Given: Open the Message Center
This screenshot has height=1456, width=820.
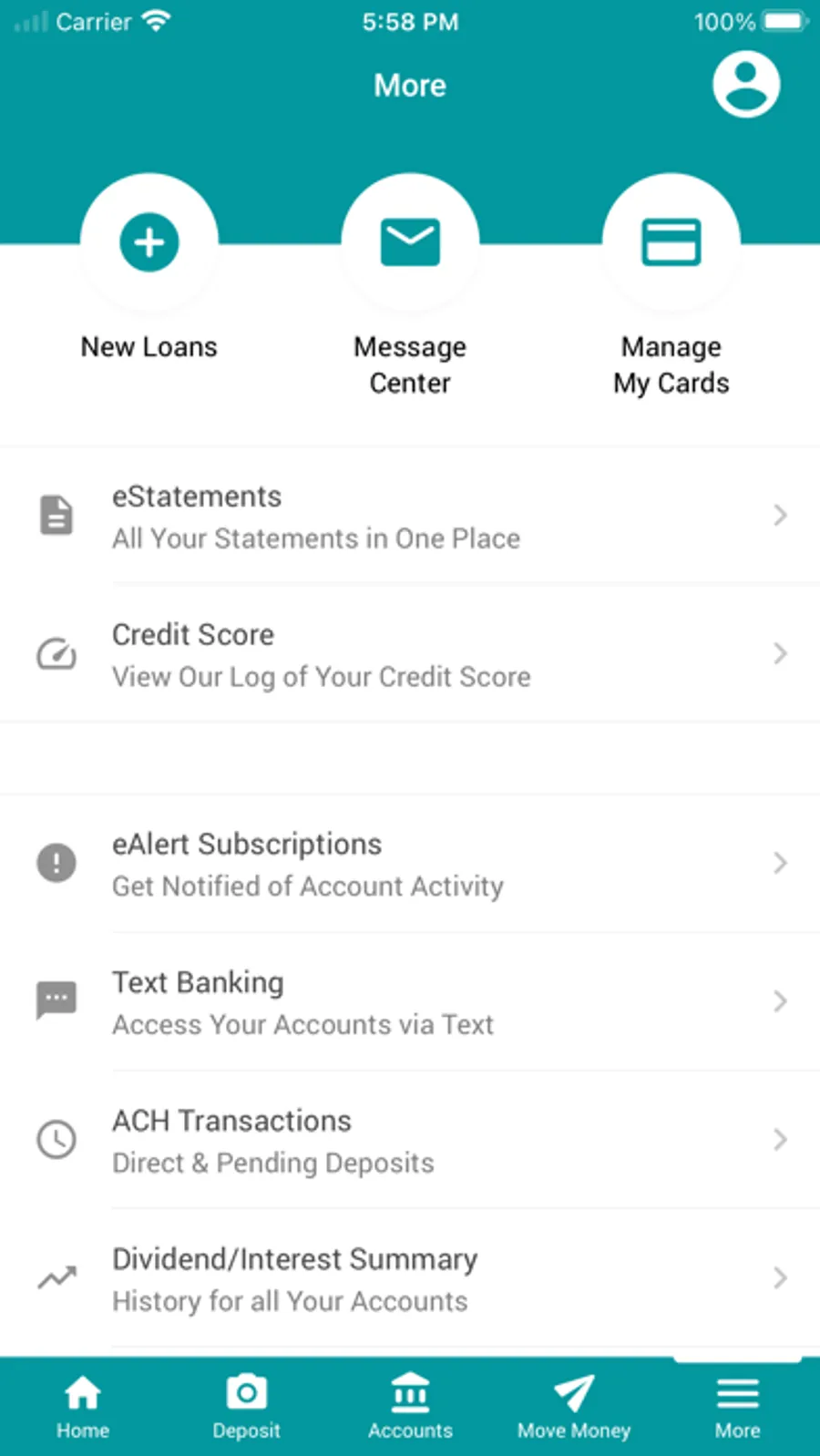Looking at the screenshot, I should (x=410, y=243).
